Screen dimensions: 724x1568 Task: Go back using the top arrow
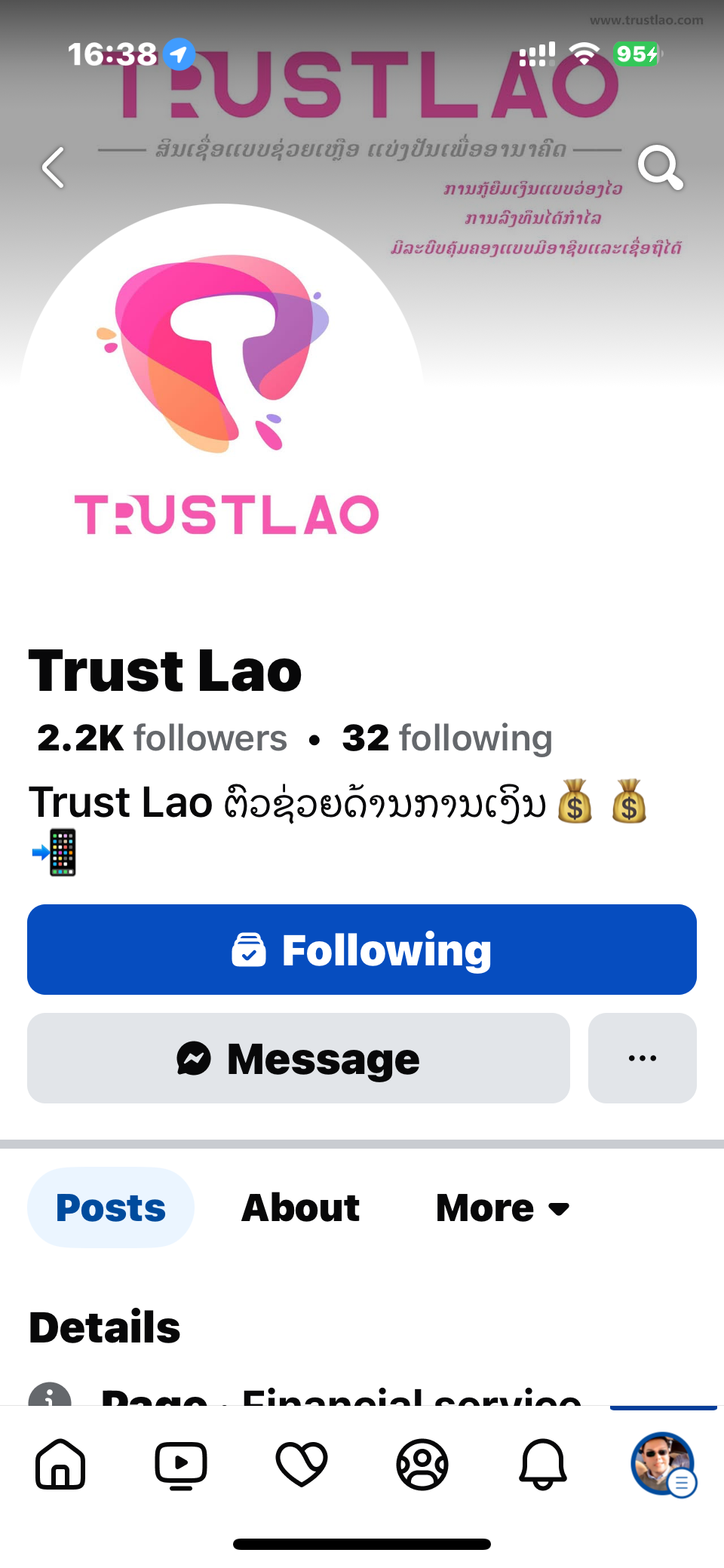coord(53,167)
